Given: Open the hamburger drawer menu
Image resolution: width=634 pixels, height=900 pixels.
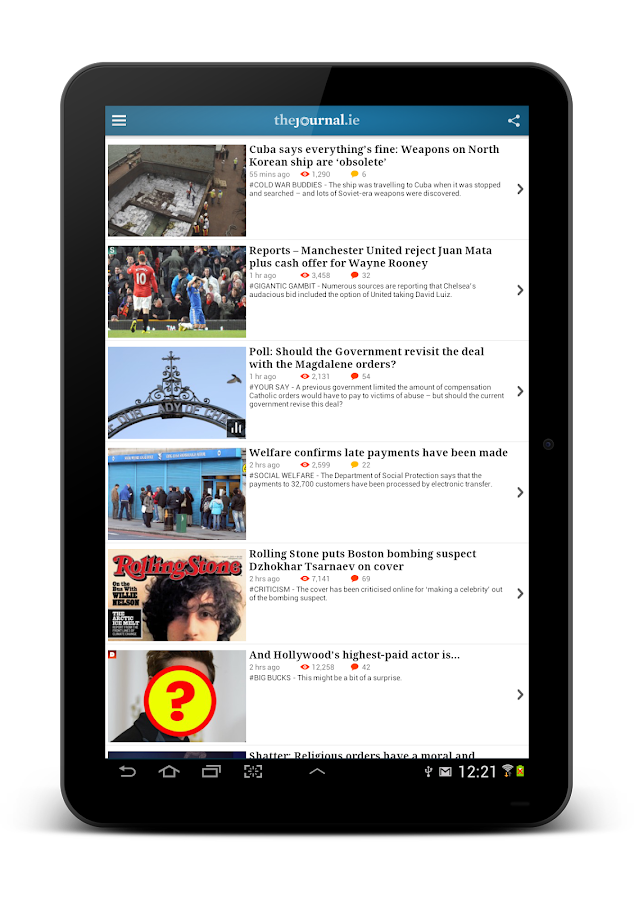Looking at the screenshot, I should click(x=119, y=121).
